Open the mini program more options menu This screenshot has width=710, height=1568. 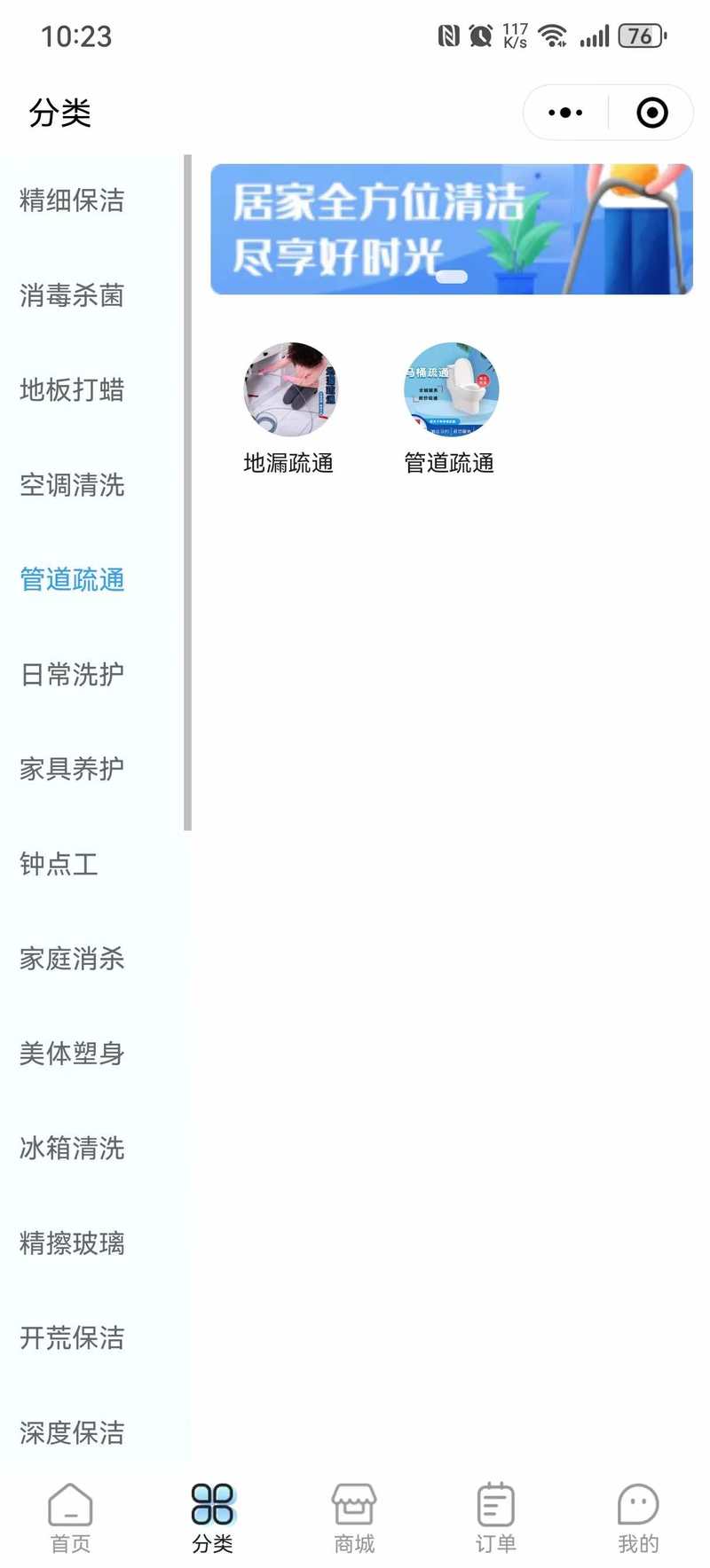click(x=565, y=113)
